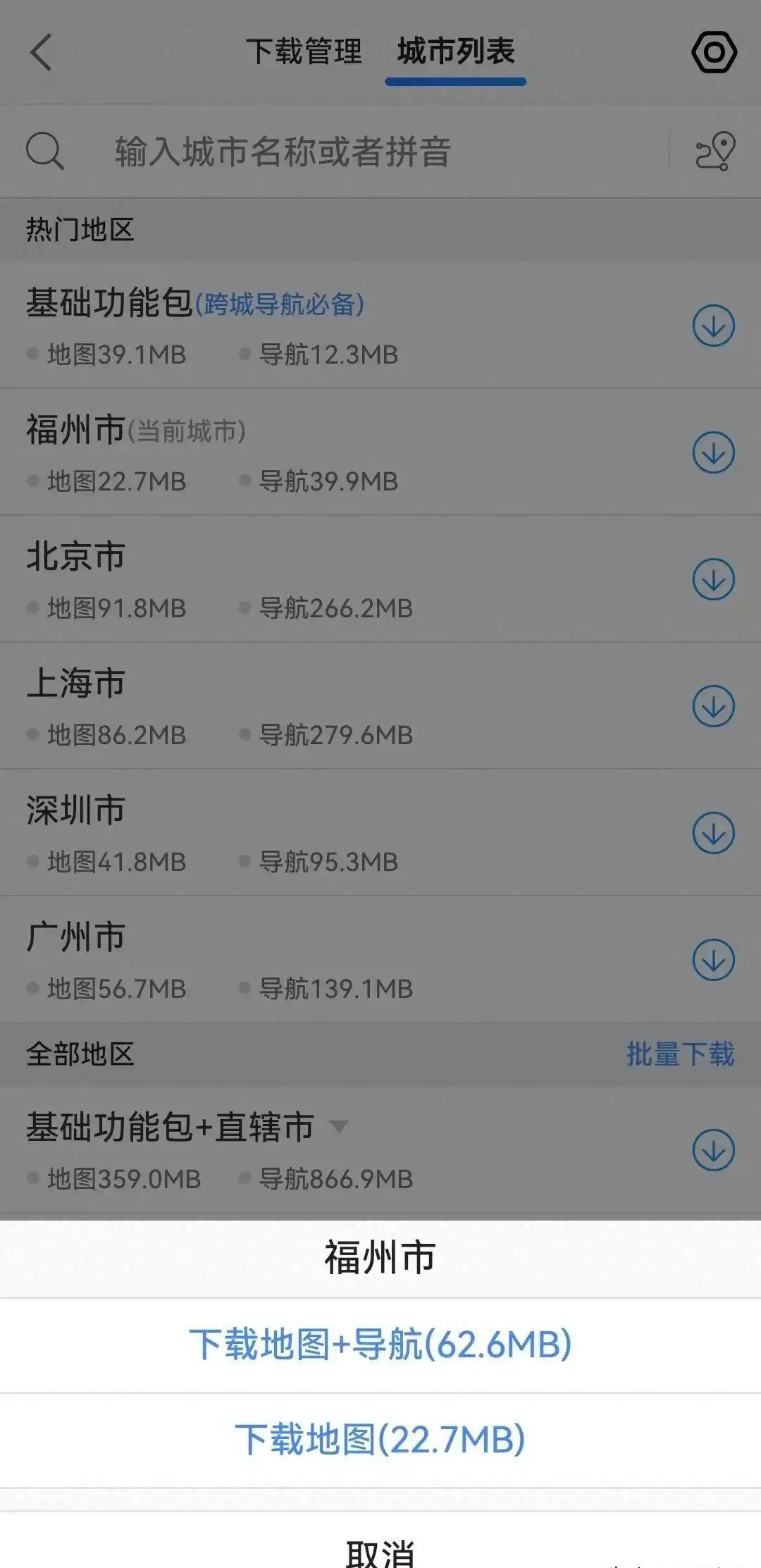
Task: Open settings via gear icon top right
Action: 713,53
